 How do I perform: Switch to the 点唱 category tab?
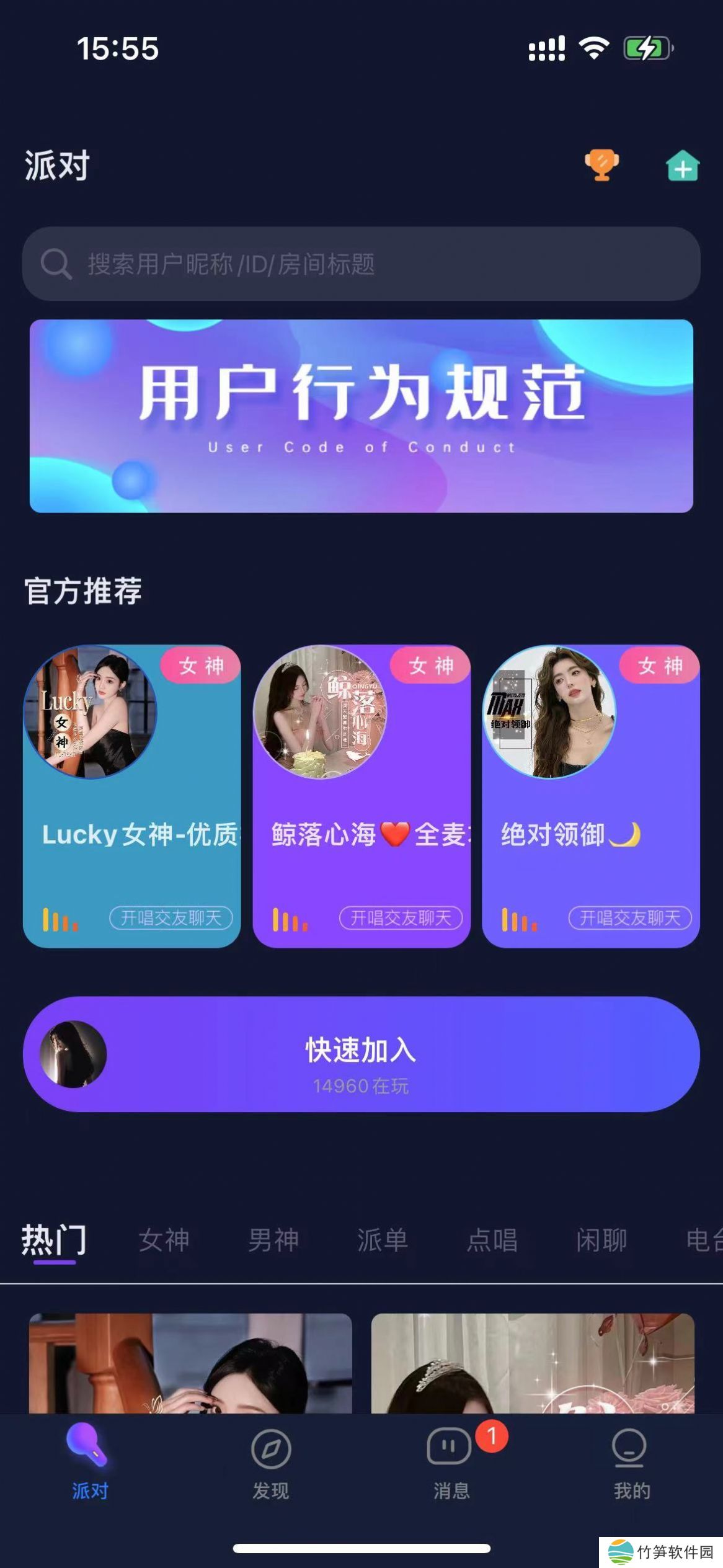pos(492,1241)
